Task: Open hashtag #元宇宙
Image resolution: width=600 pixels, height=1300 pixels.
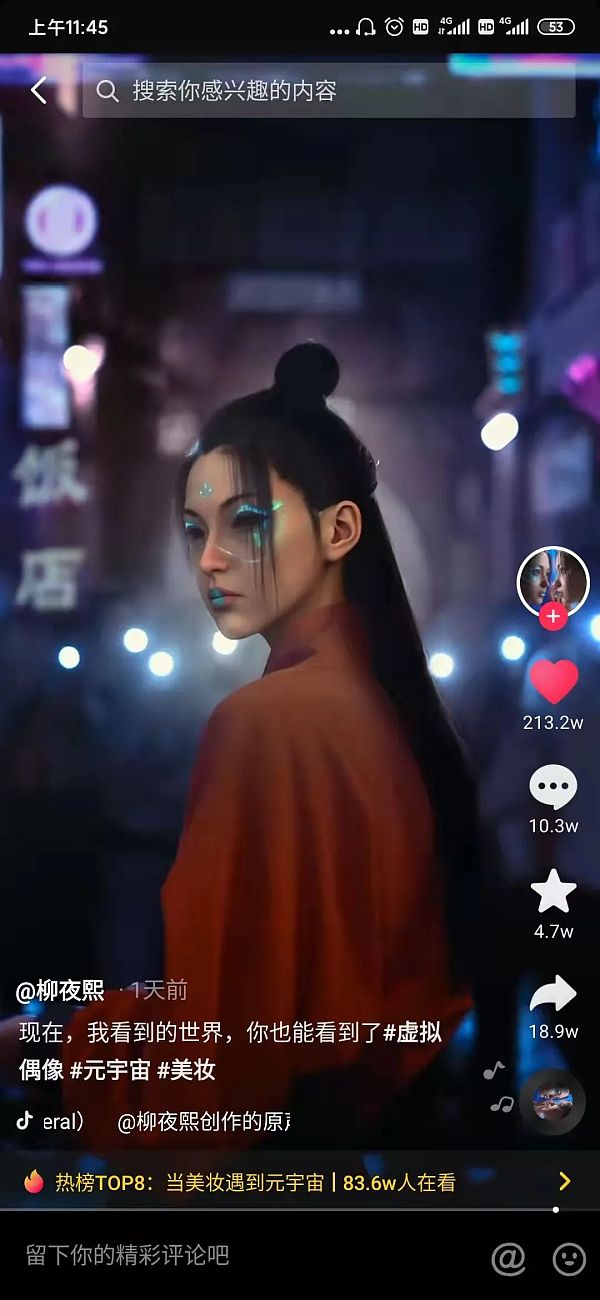Action: click(x=108, y=1070)
